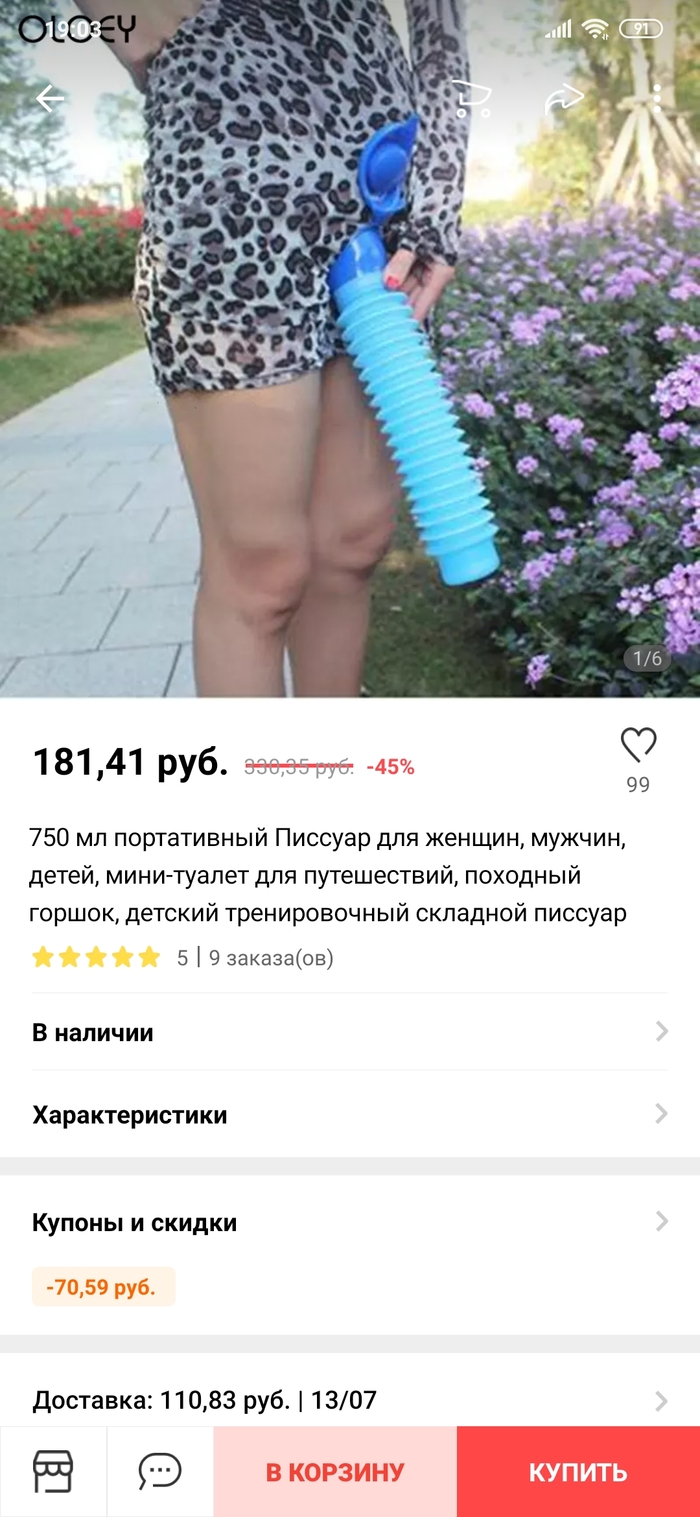The height and width of the screenshot is (1517, 700).
Task: Share this product
Action: (x=563, y=98)
